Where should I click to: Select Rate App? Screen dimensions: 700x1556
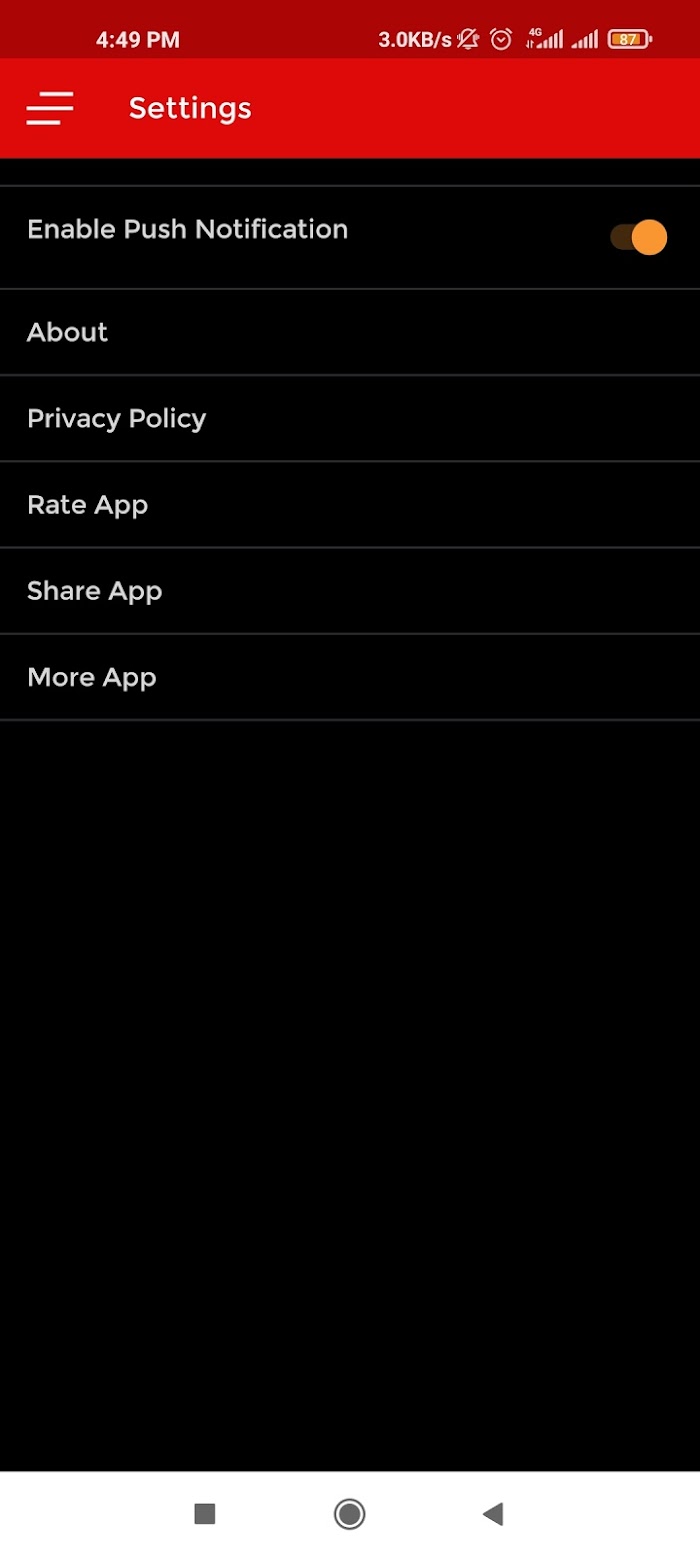[x=350, y=504]
